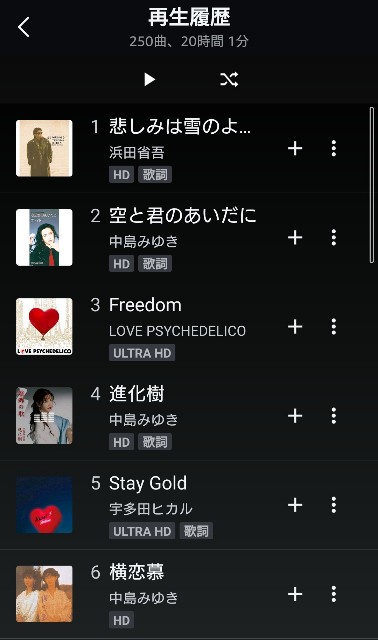Open the overflow menu for 空と君のあいだに

334,238
